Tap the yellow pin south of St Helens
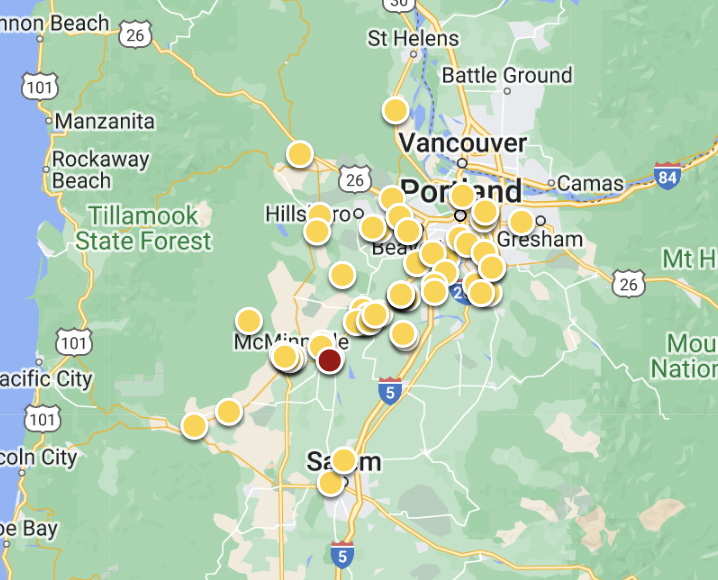718x580 pixels. (x=395, y=110)
